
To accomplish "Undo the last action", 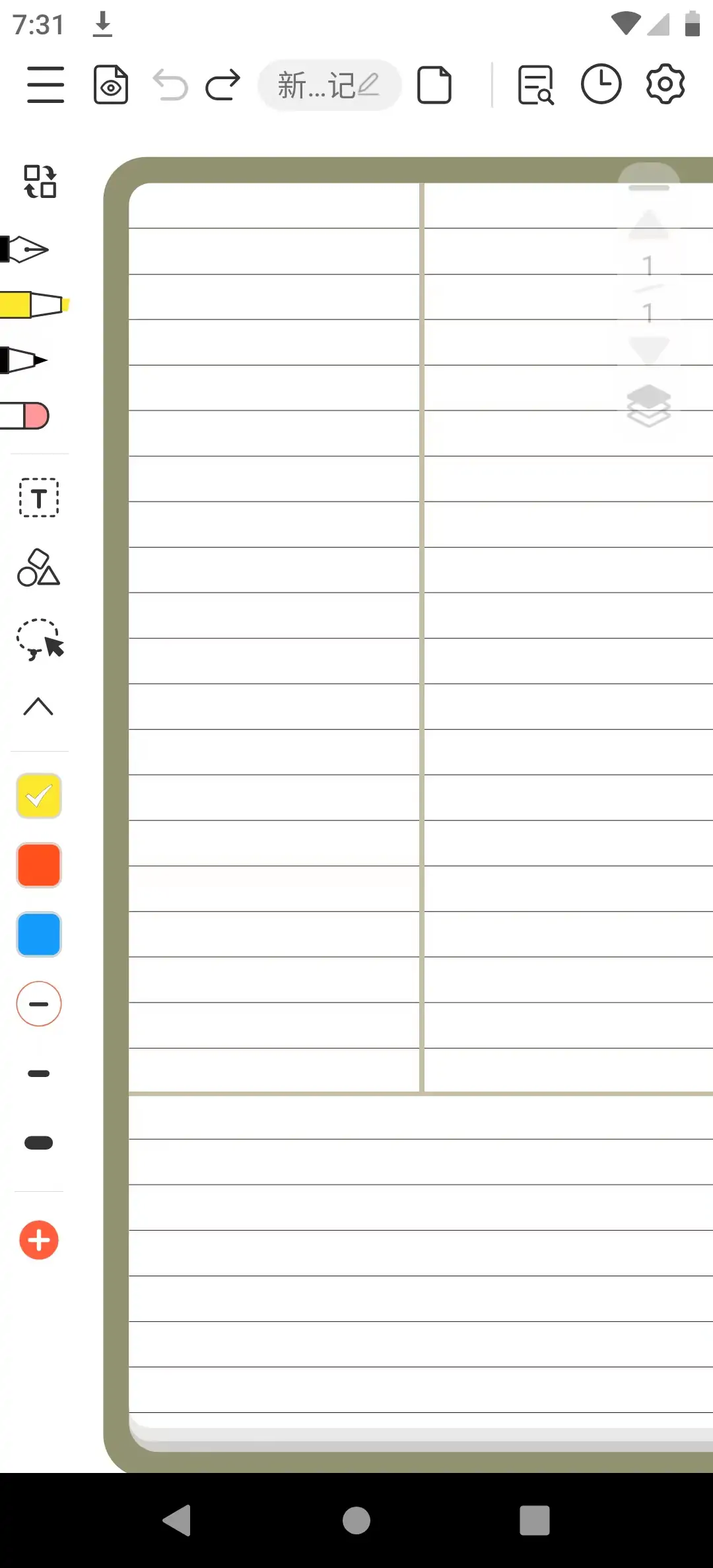I will pyautogui.click(x=170, y=85).
